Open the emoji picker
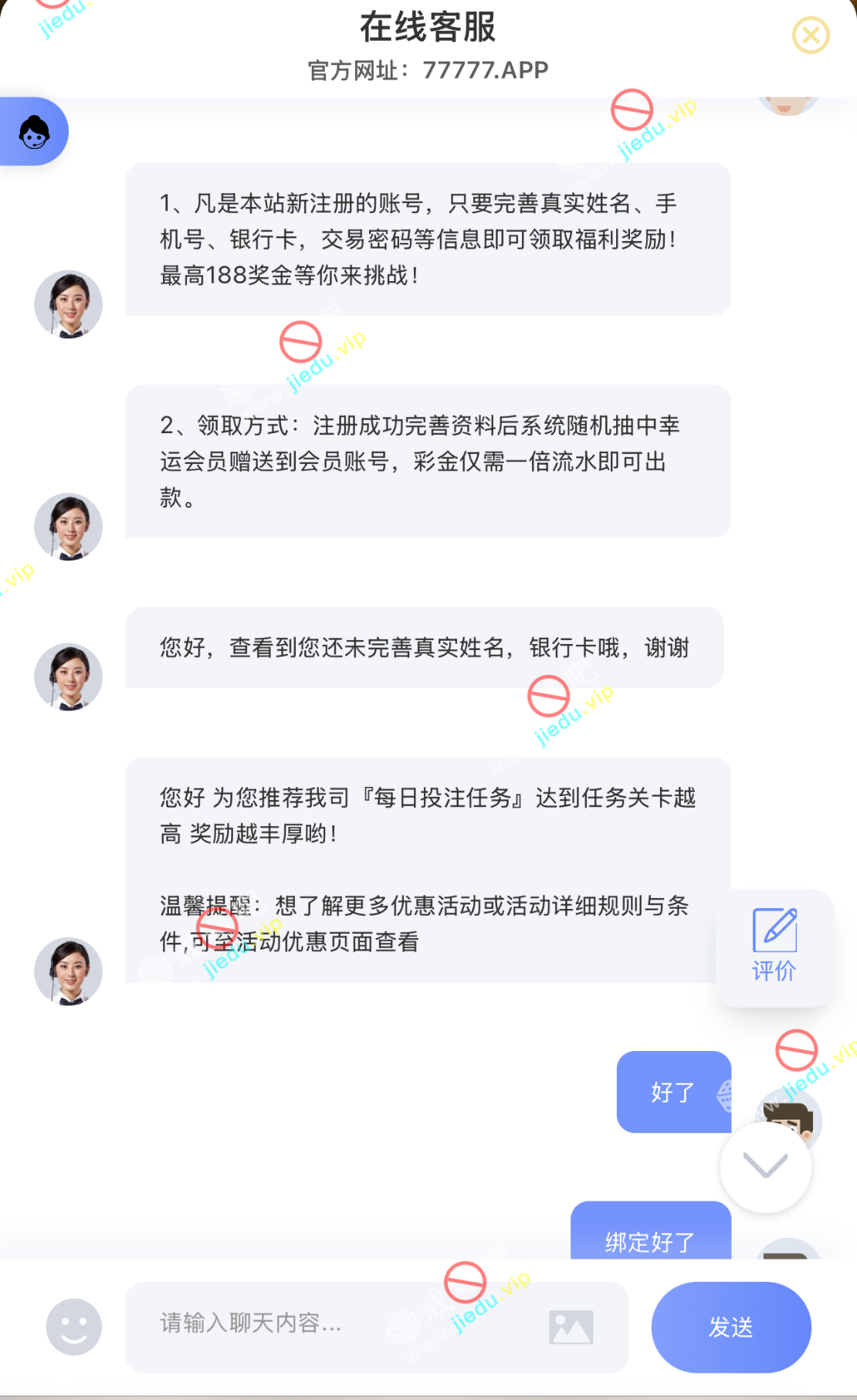The image size is (857, 1400). click(x=74, y=1327)
